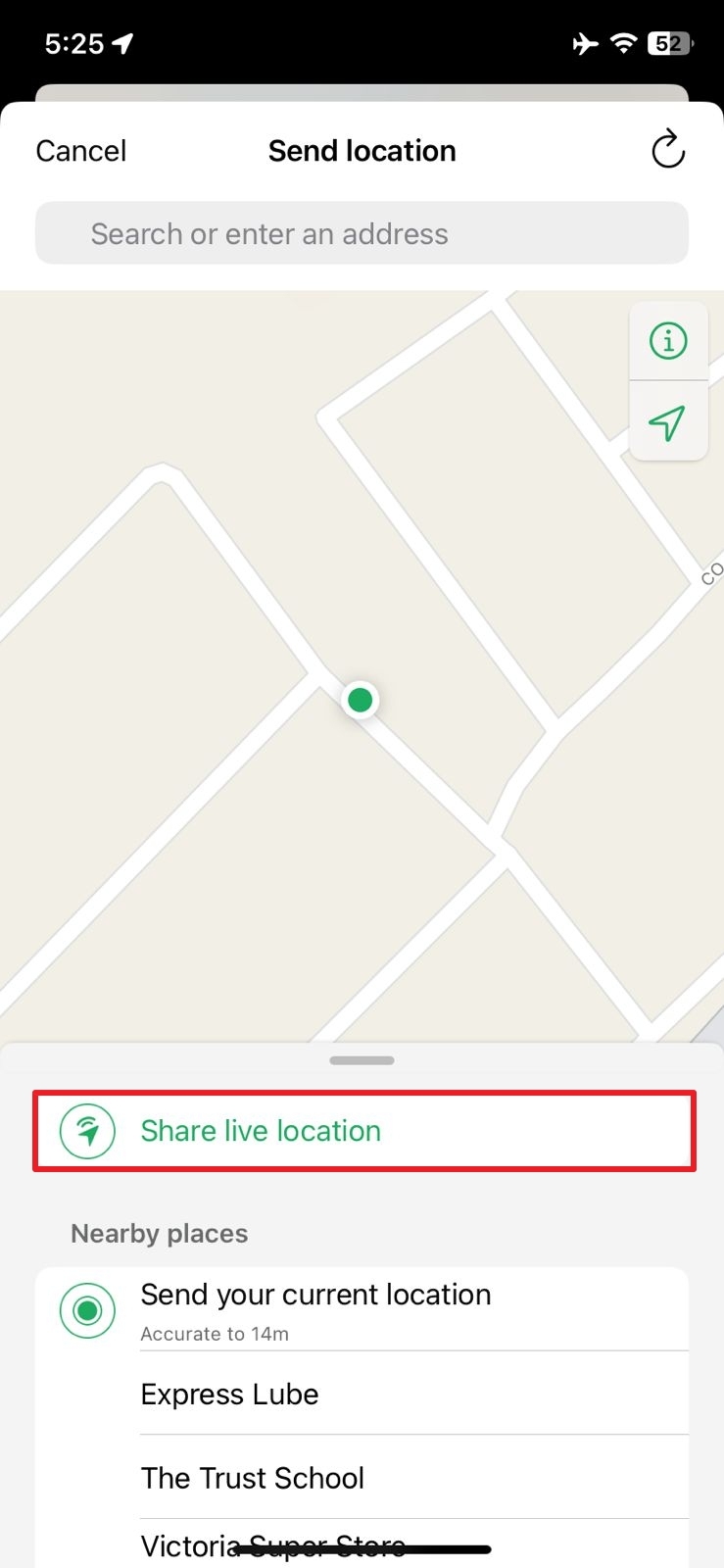Tap the Nearby places heading
The image size is (724, 1568).
(x=159, y=1233)
